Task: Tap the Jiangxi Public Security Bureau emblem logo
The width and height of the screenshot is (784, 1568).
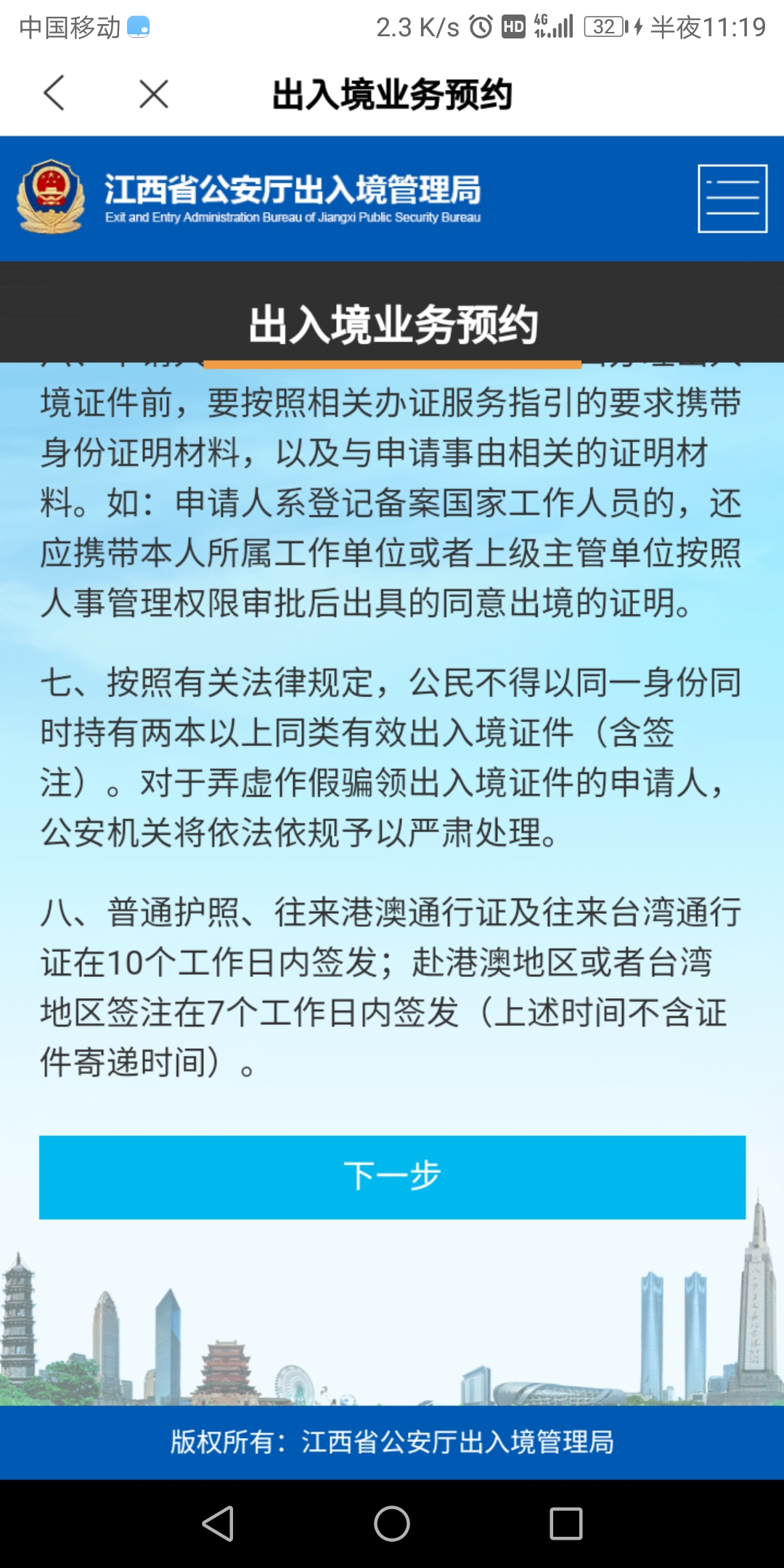Action: click(51, 195)
